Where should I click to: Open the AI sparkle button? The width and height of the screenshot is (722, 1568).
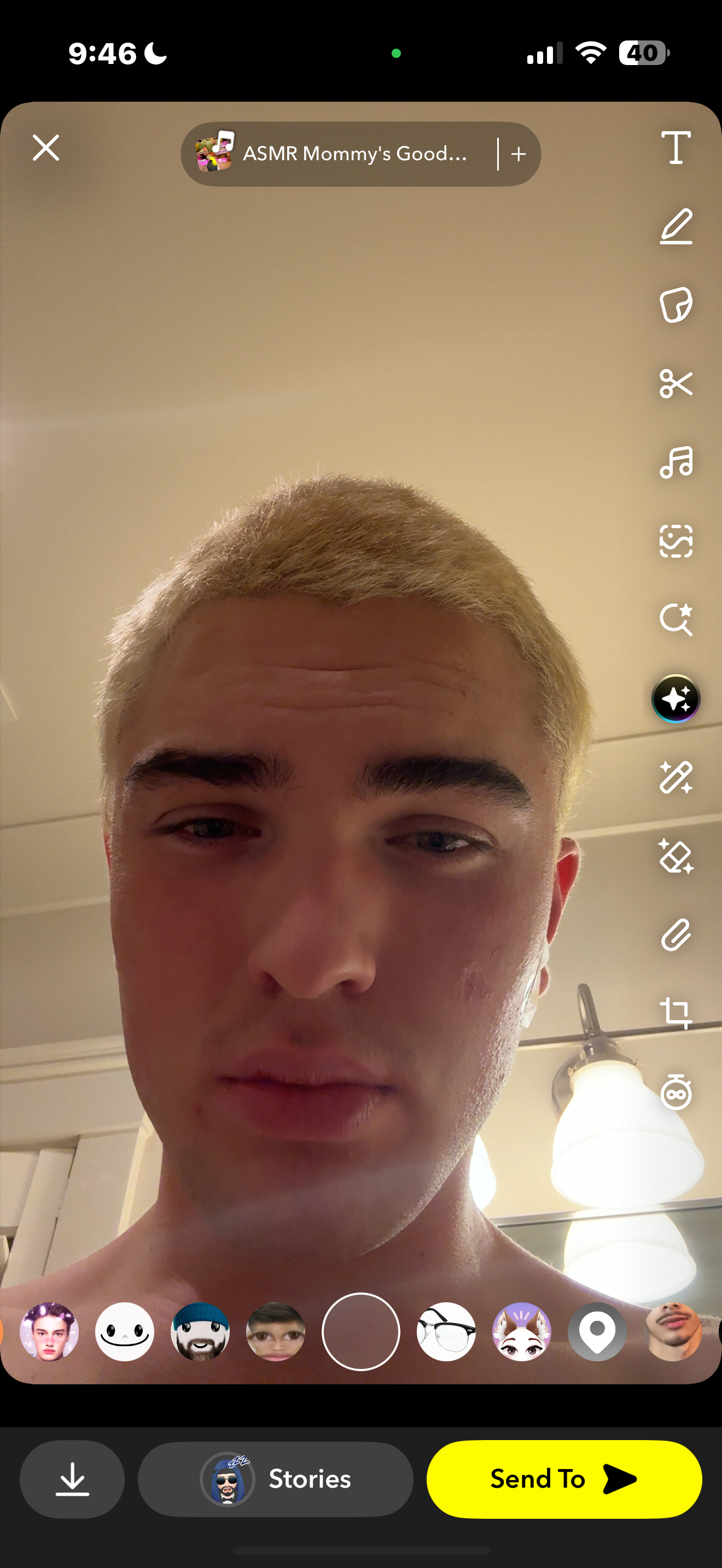pyautogui.click(x=676, y=698)
